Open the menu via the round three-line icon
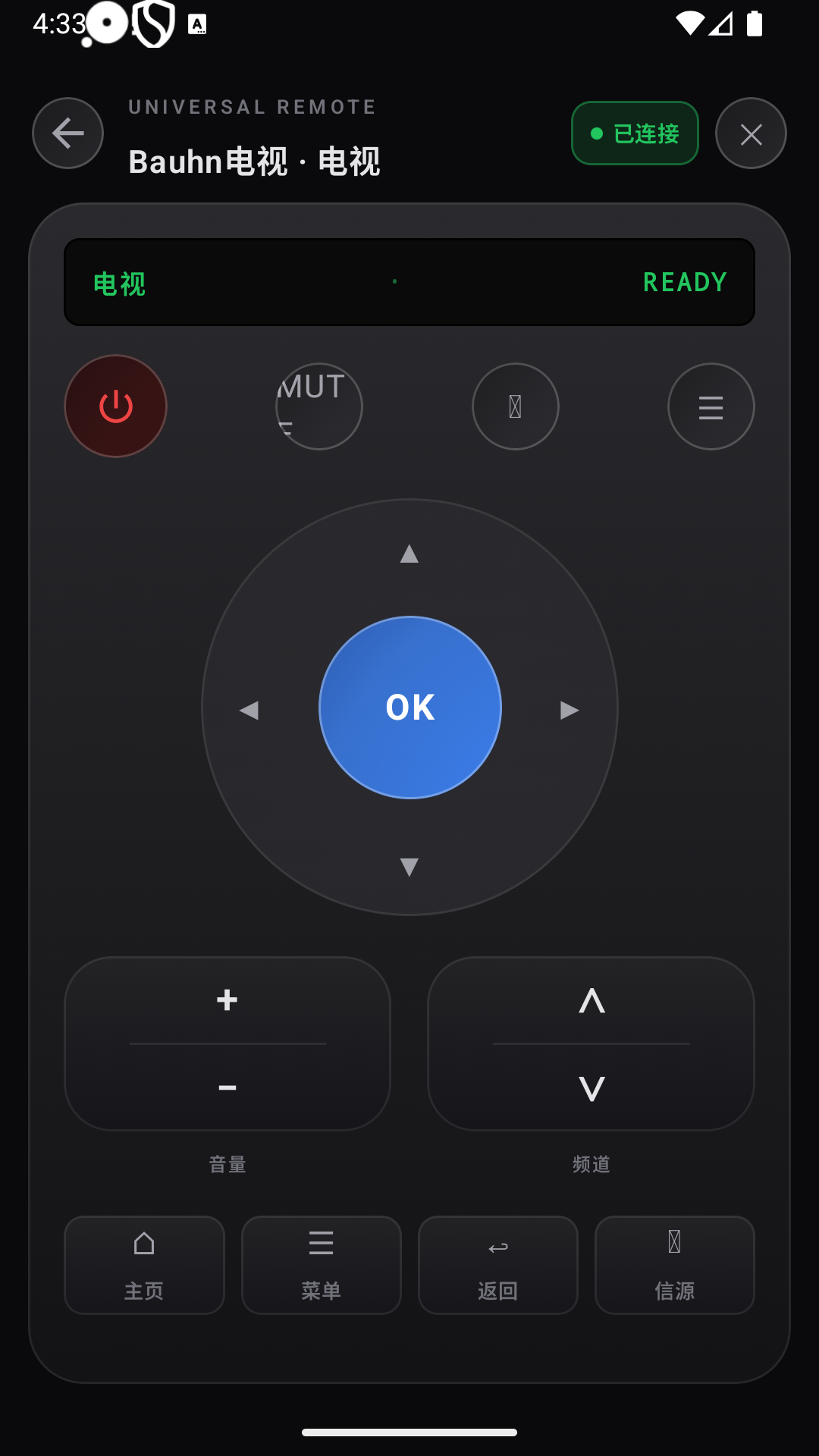Screen dimensions: 819x1456 point(711,406)
